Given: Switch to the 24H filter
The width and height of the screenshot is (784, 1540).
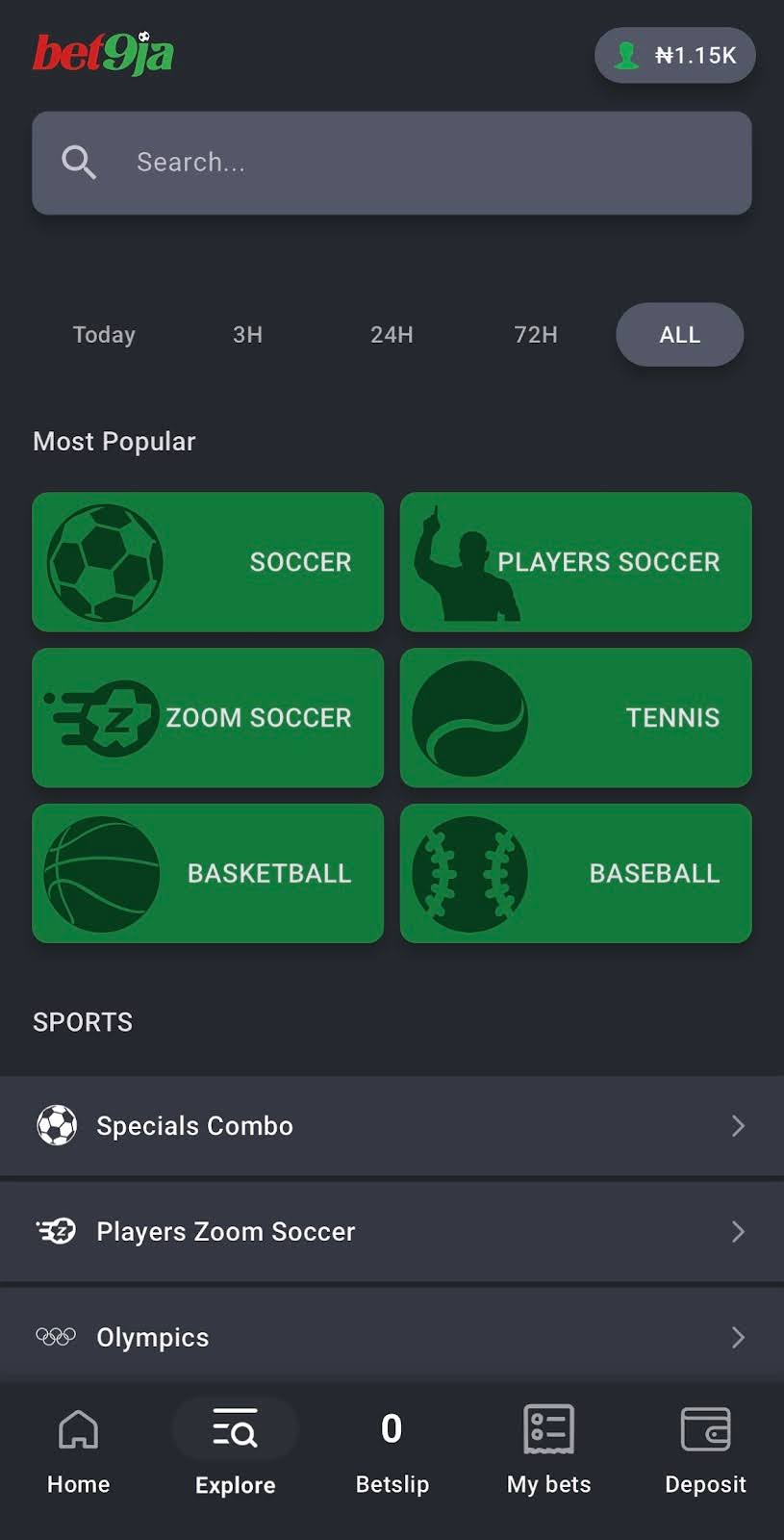Looking at the screenshot, I should coord(392,335).
